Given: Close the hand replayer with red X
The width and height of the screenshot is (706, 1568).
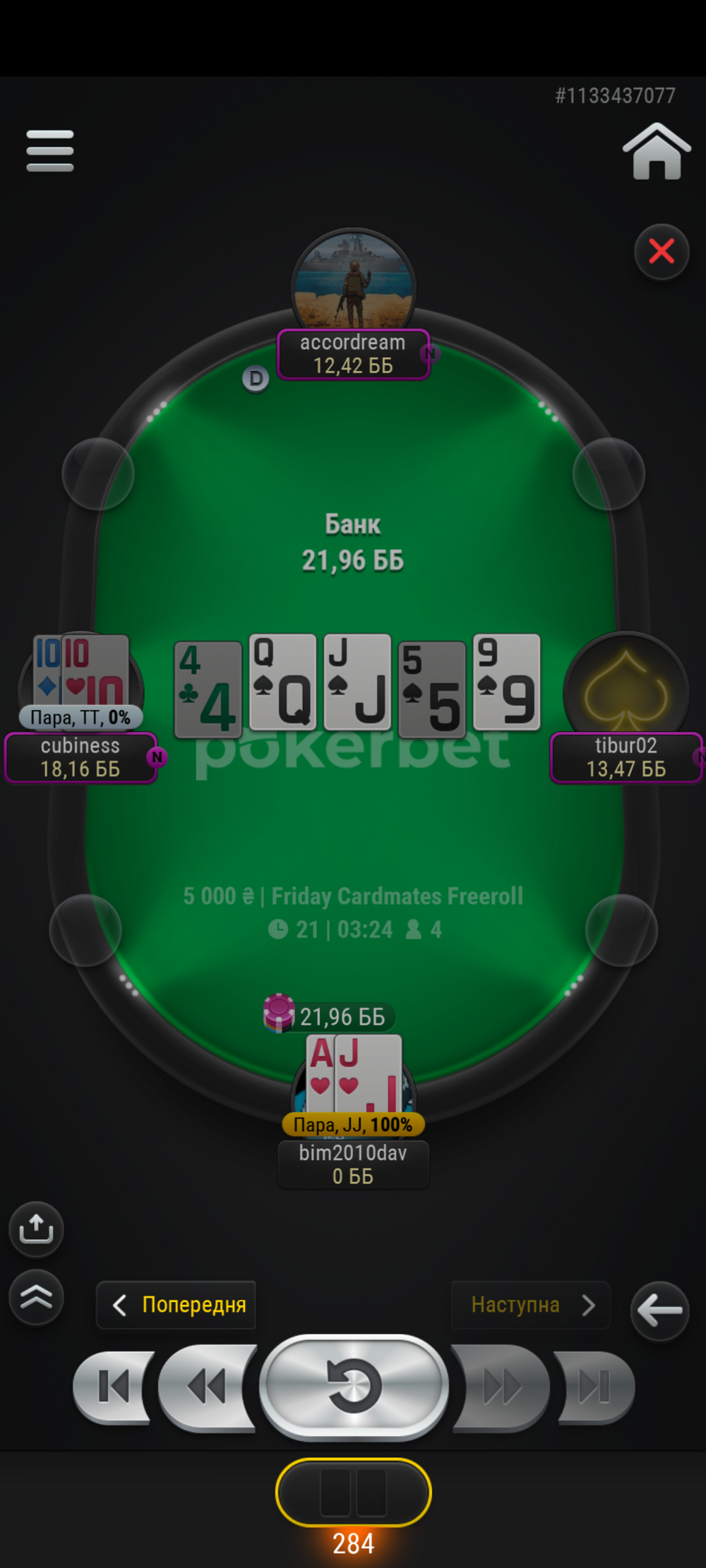Looking at the screenshot, I should click(662, 251).
